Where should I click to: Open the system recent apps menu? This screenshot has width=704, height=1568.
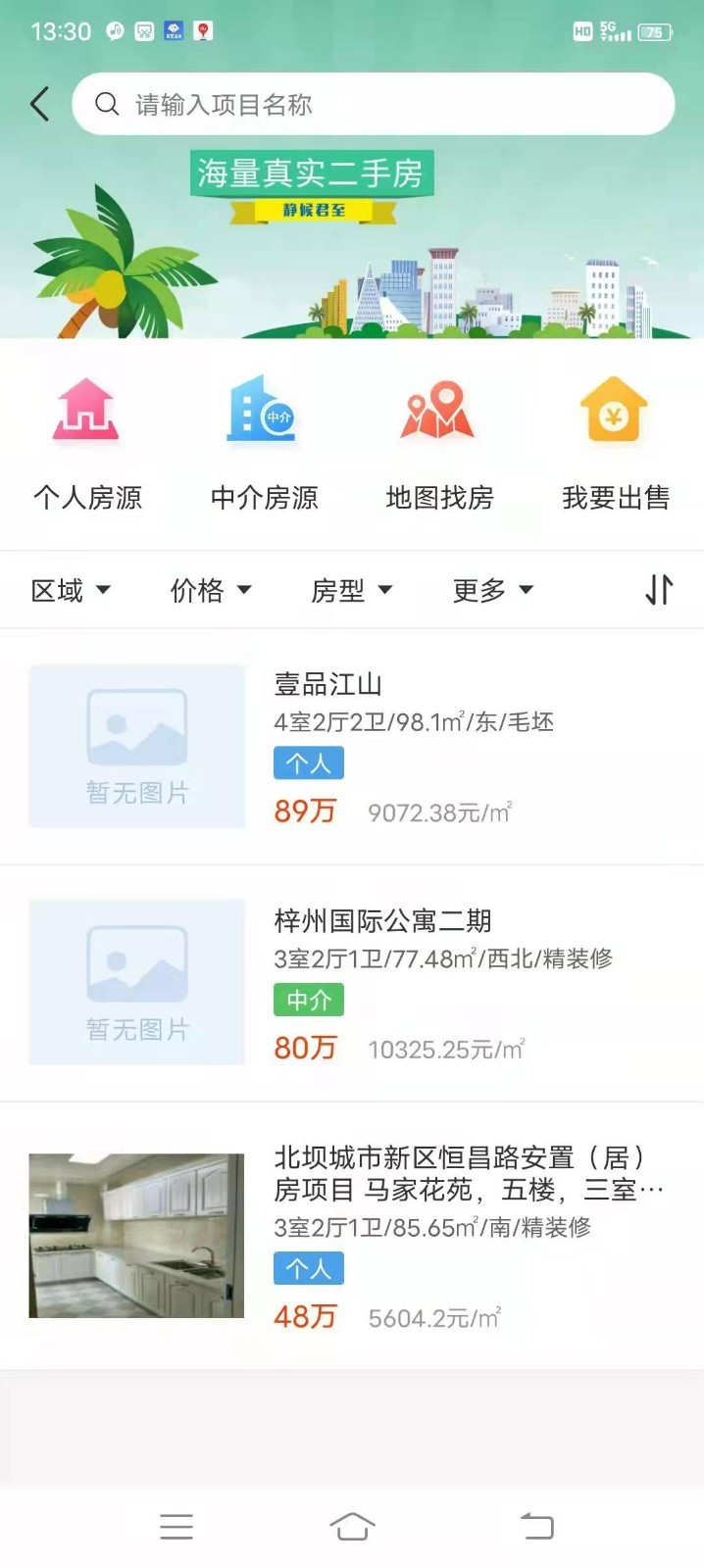176,1526
